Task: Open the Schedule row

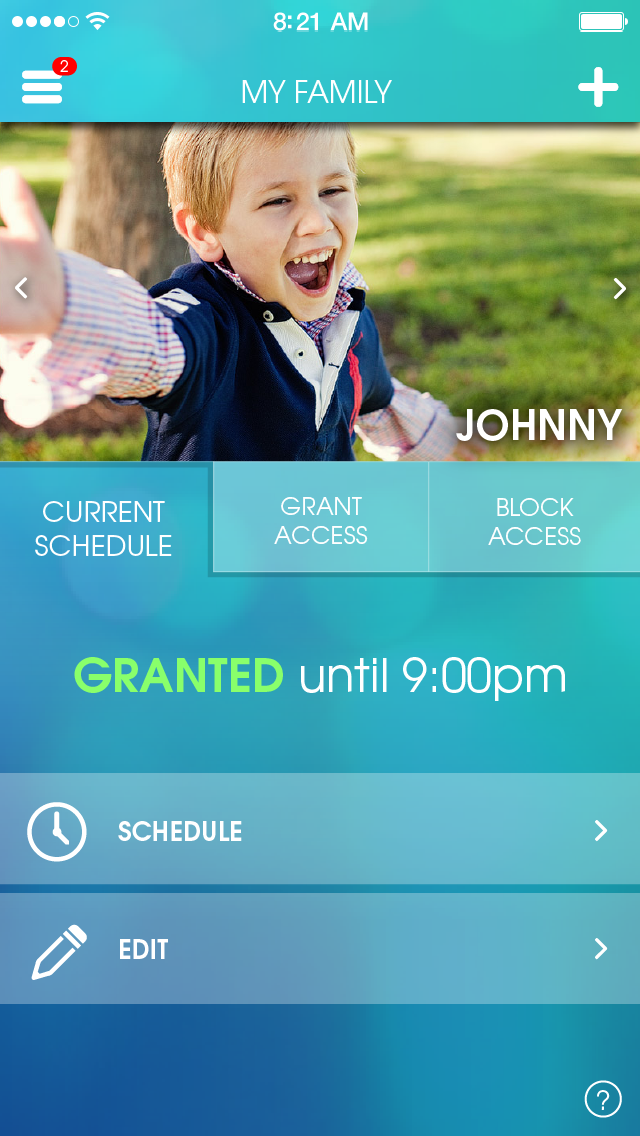Action: click(320, 830)
